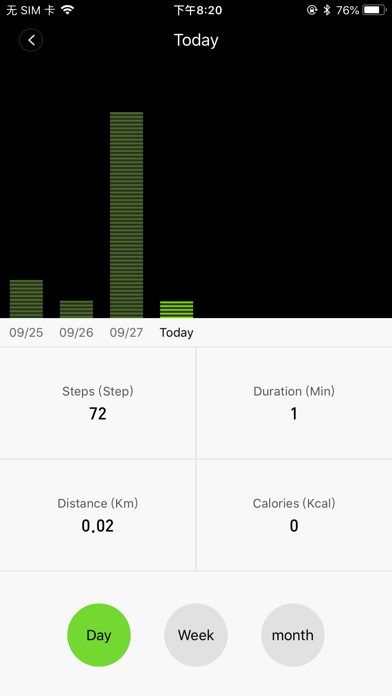Select the Today bar in chart

(177, 309)
